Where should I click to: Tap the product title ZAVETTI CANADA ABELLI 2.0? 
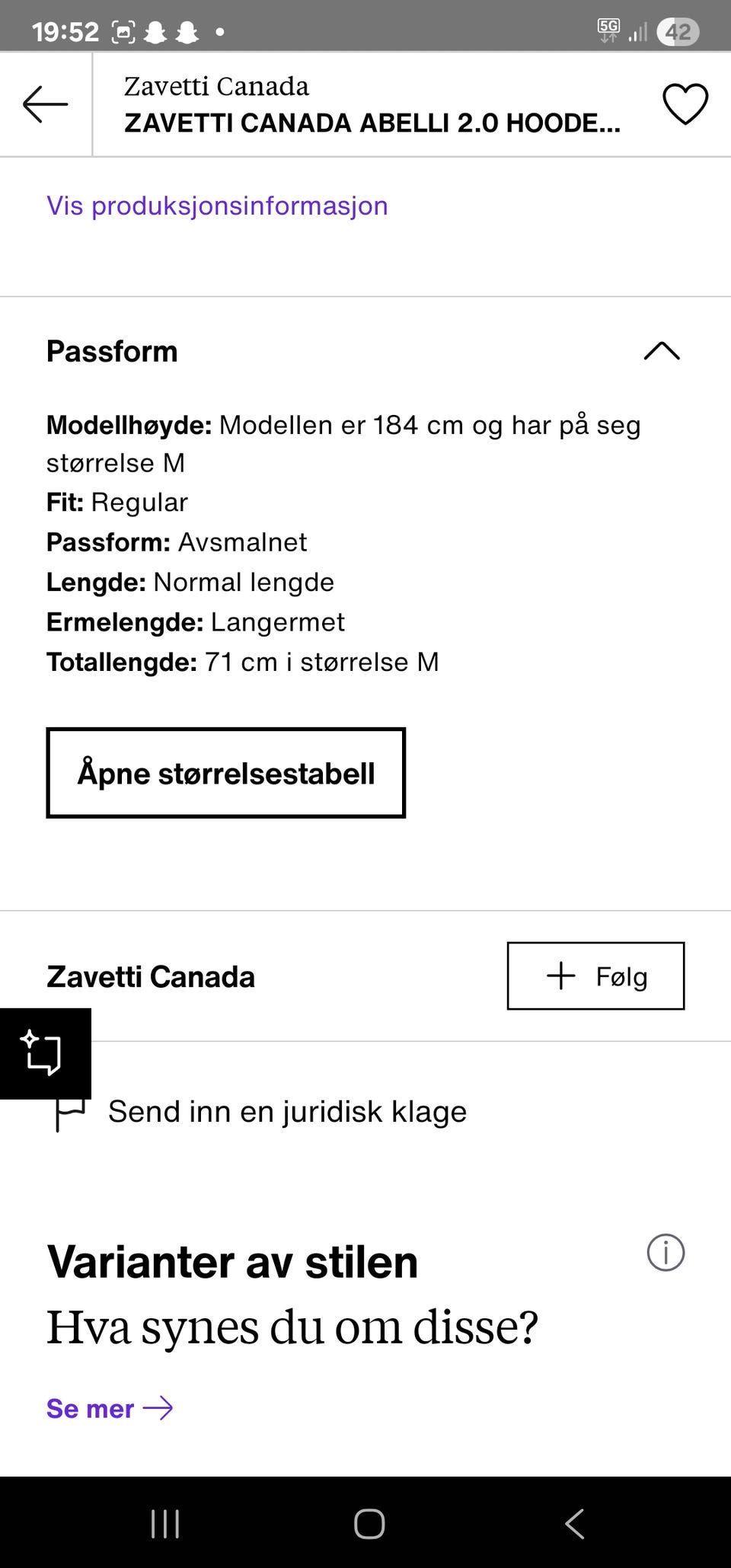(x=373, y=123)
